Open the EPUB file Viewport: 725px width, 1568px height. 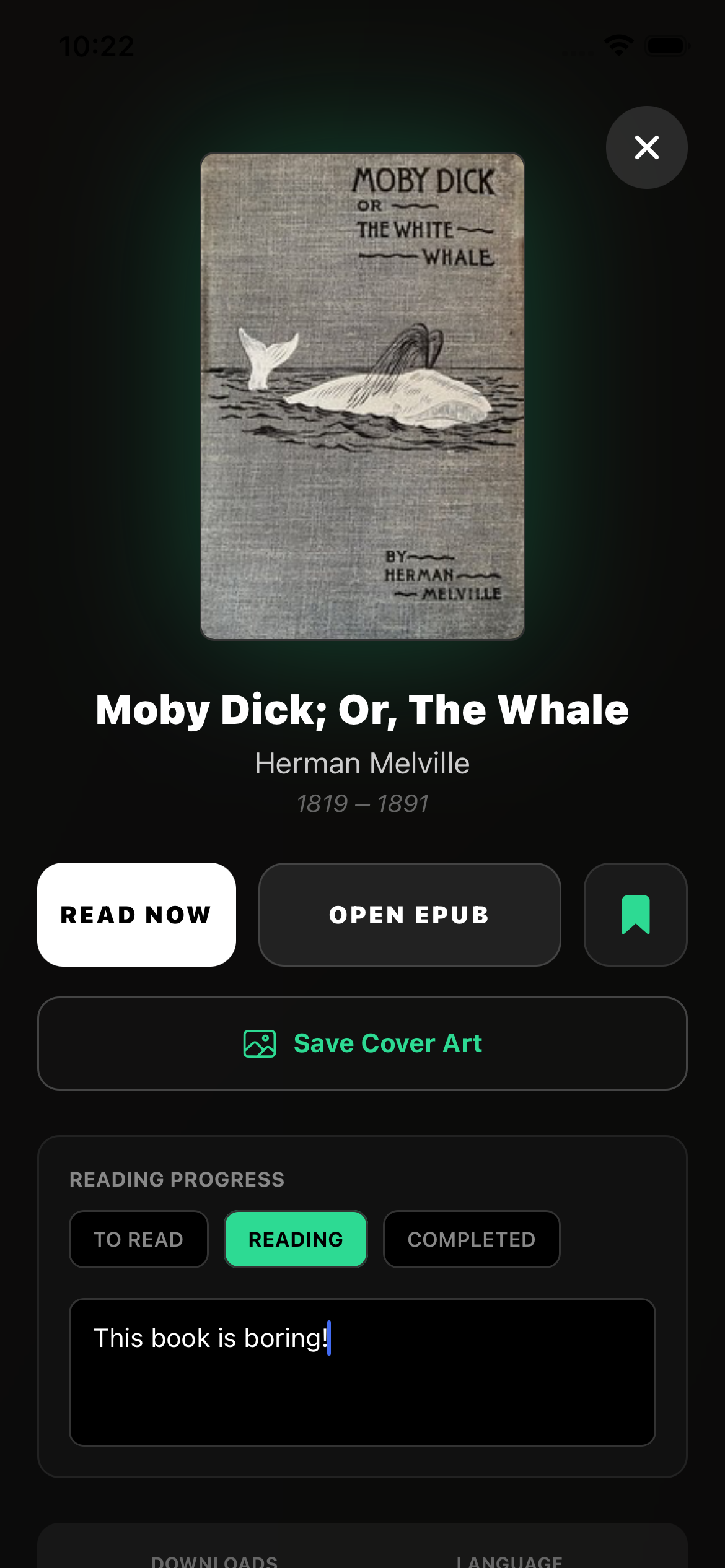[410, 915]
